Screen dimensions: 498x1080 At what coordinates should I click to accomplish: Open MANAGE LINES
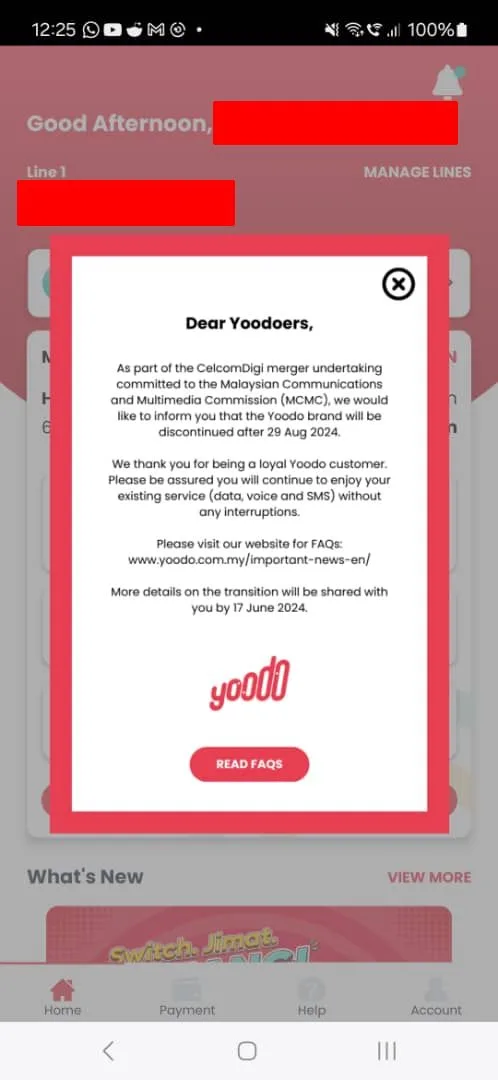[x=417, y=172]
